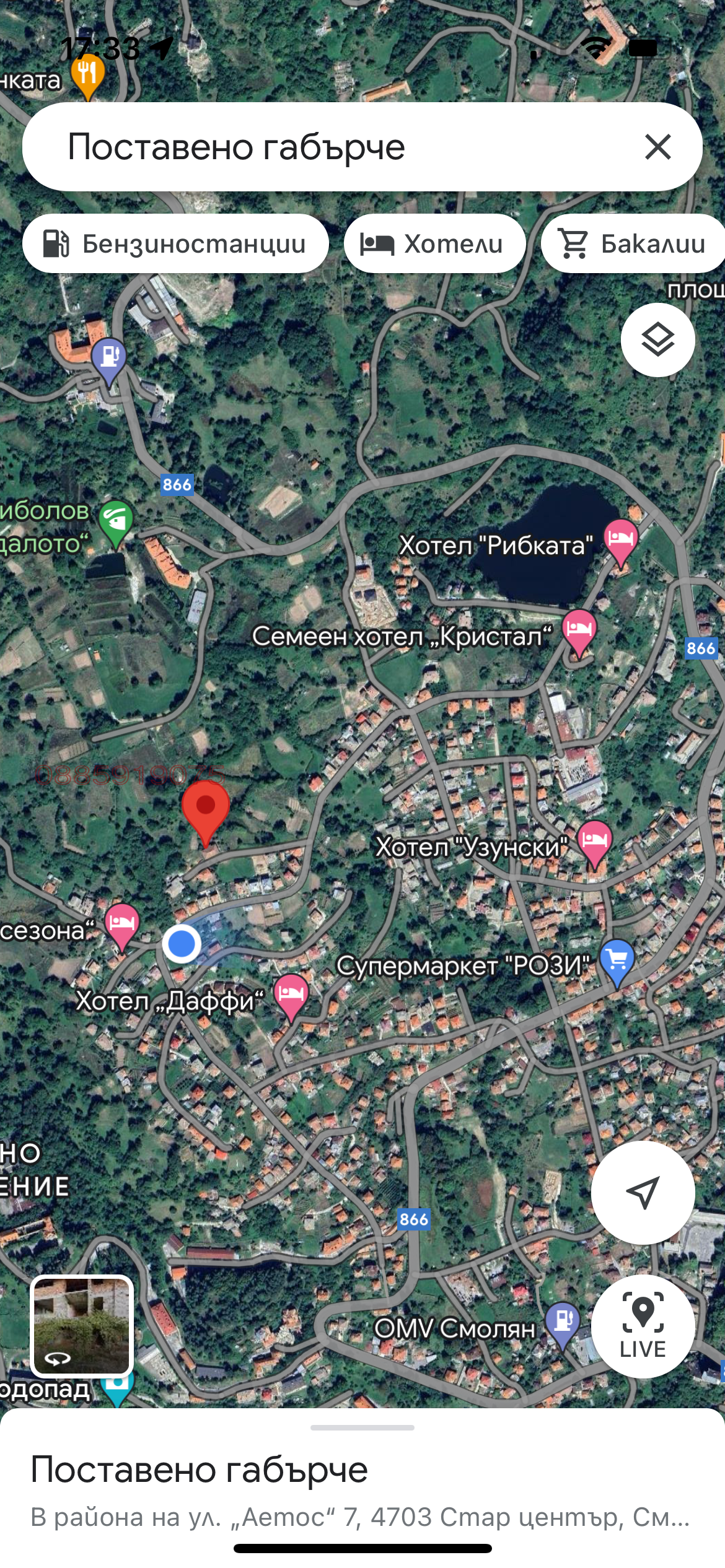
Task: Open the map layers picker
Action: (x=659, y=339)
